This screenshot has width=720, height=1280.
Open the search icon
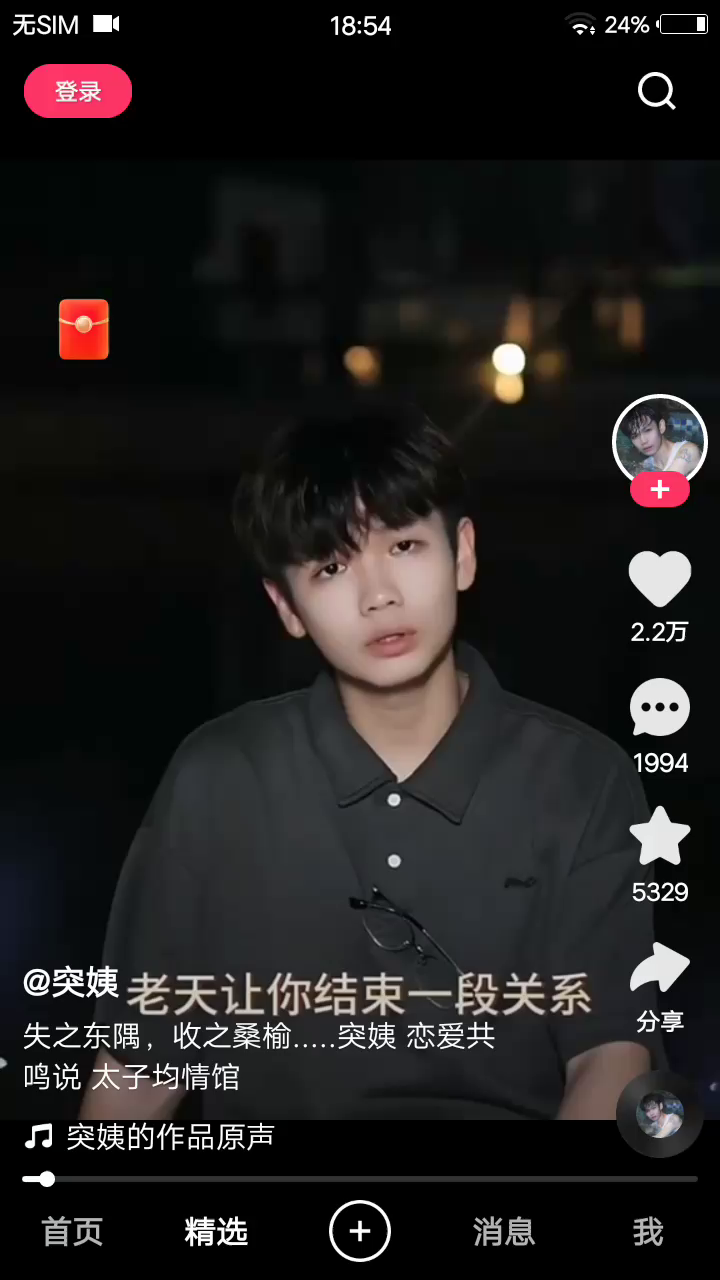[x=656, y=92]
